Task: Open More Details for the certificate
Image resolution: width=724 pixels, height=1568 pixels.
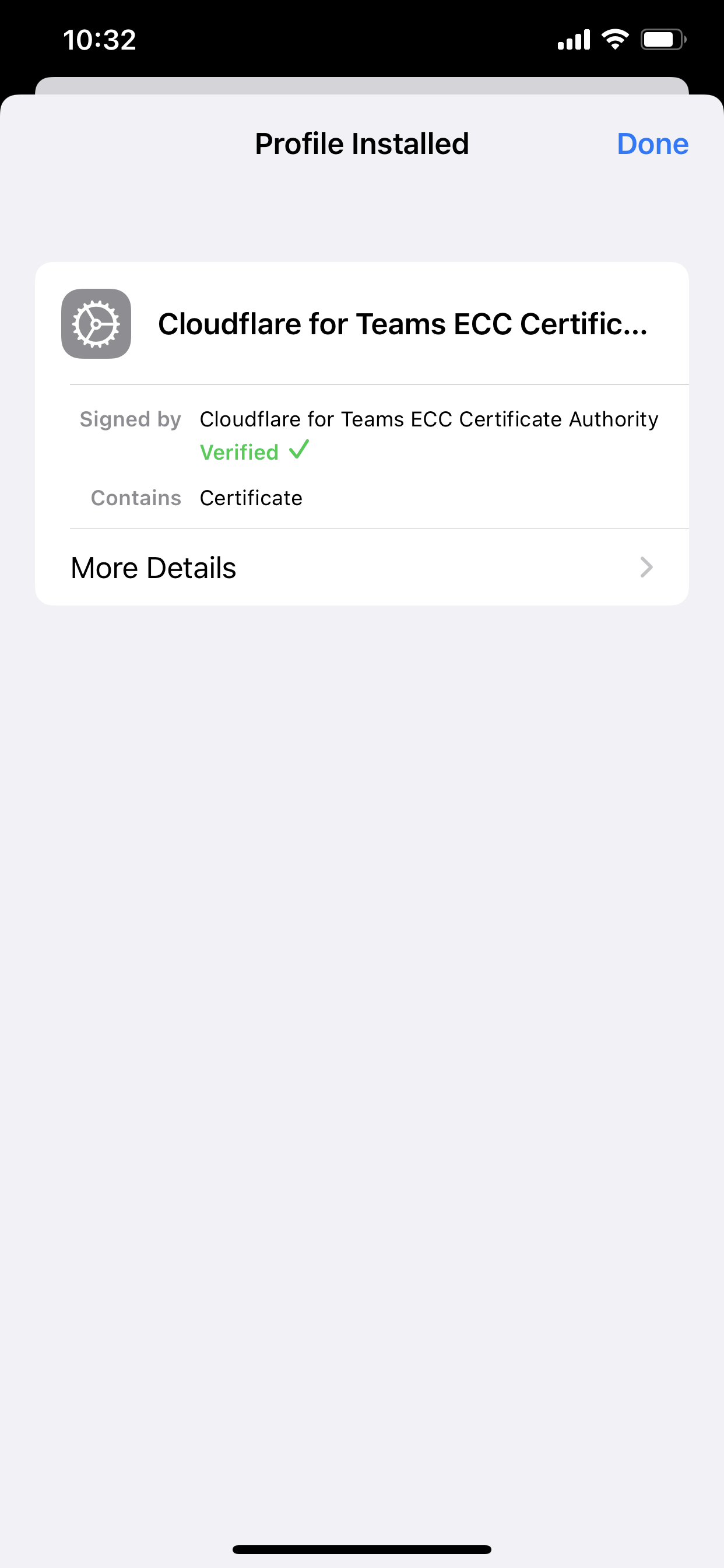Action: (x=361, y=568)
